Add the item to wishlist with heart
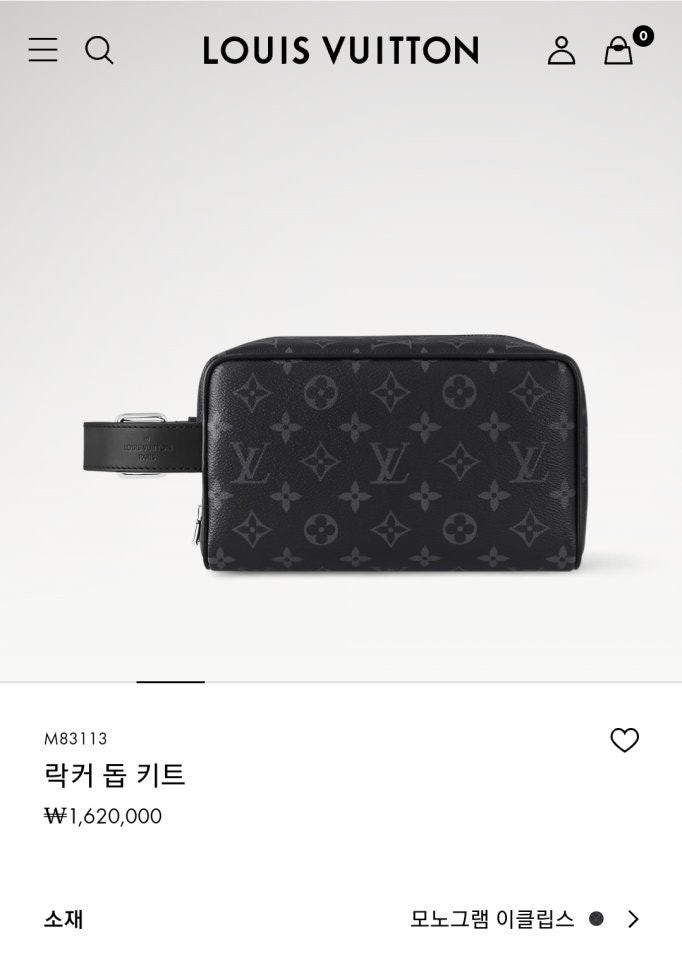The image size is (682, 960). click(x=624, y=740)
